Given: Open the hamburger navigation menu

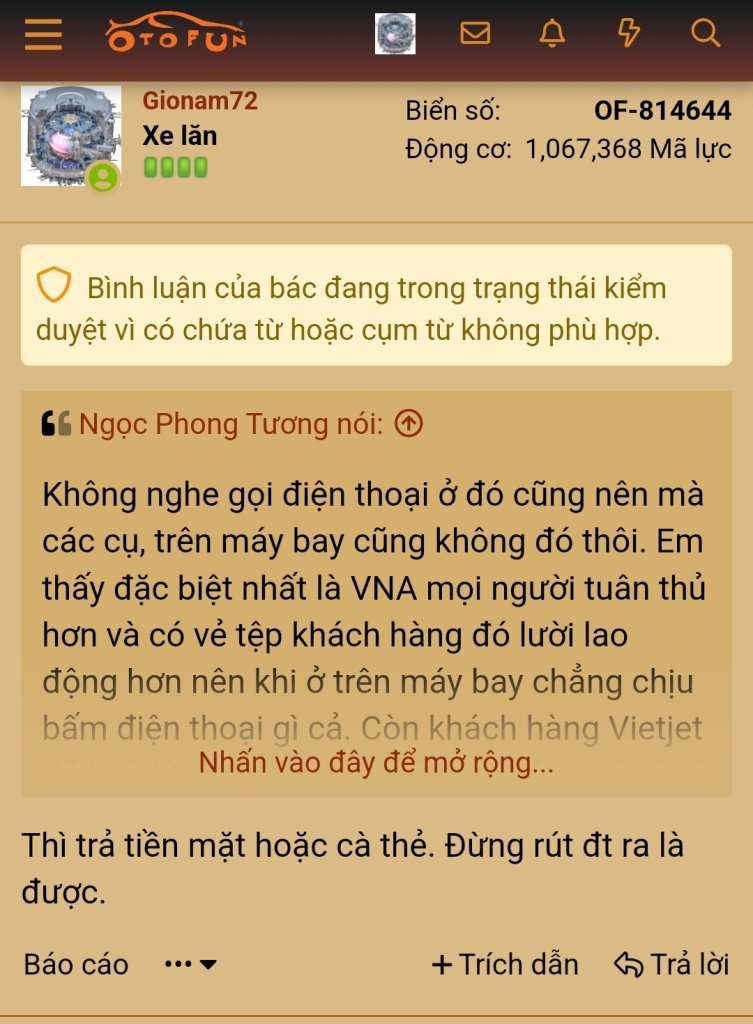Looking at the screenshot, I should pos(43,34).
